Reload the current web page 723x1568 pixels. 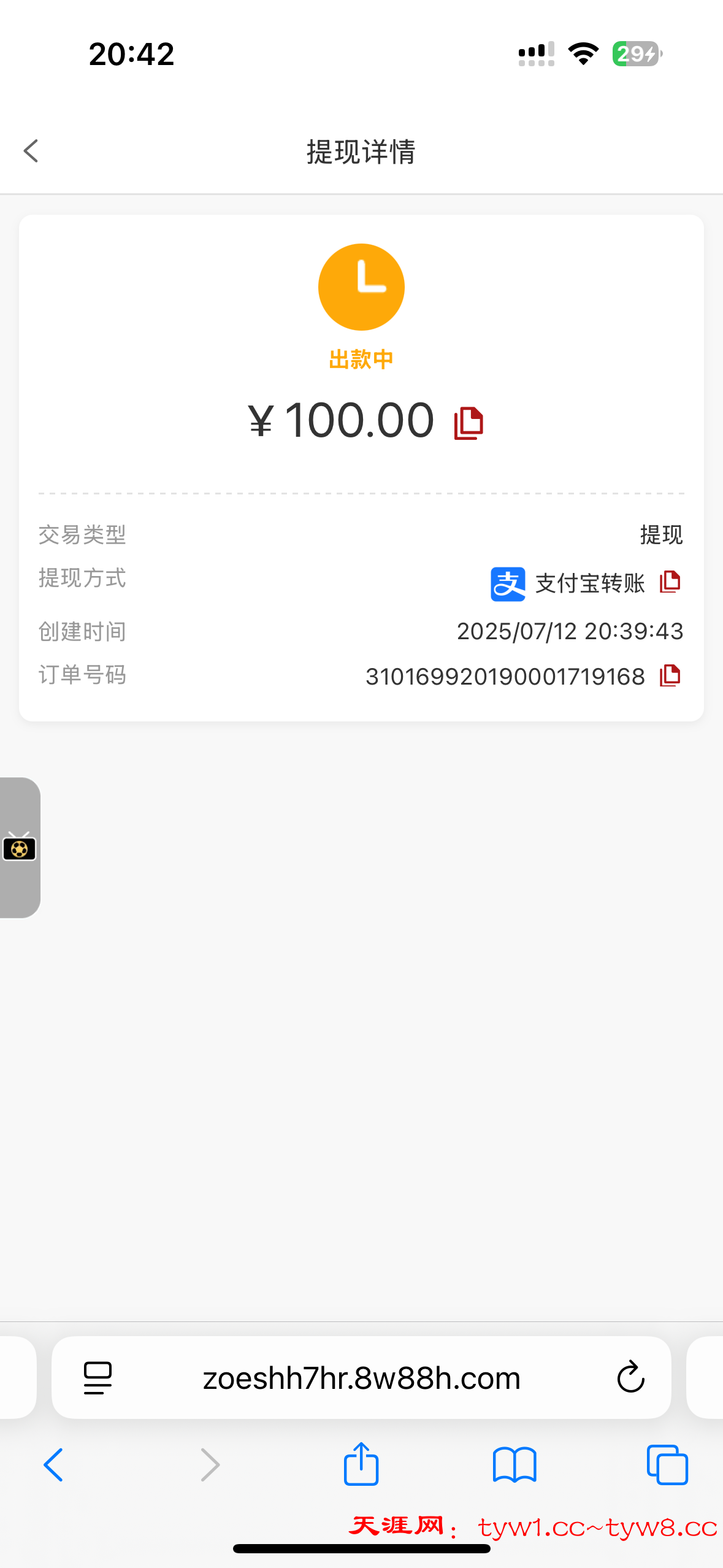[x=630, y=1378]
